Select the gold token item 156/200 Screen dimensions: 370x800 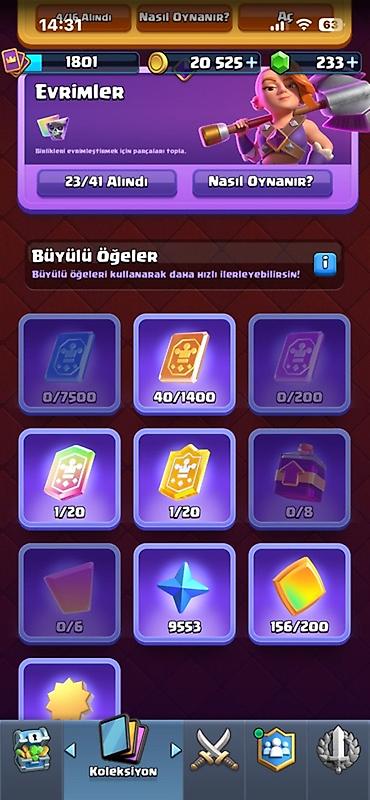pyautogui.click(x=300, y=594)
